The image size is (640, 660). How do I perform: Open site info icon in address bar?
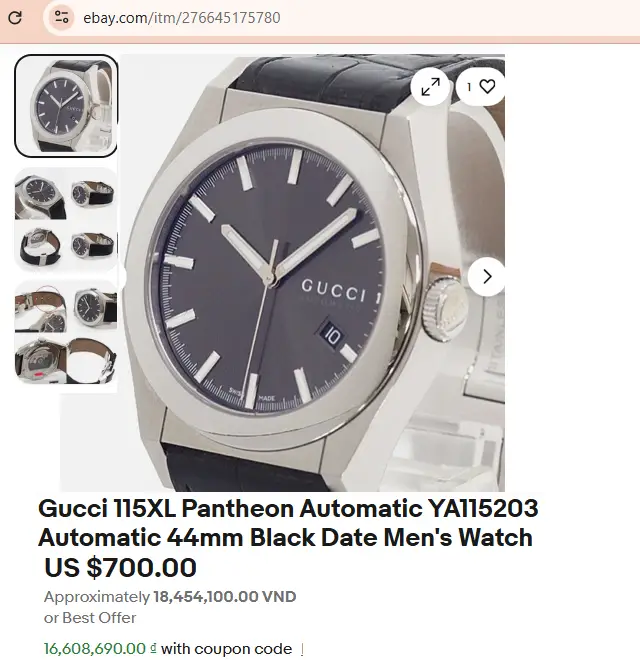tap(62, 18)
